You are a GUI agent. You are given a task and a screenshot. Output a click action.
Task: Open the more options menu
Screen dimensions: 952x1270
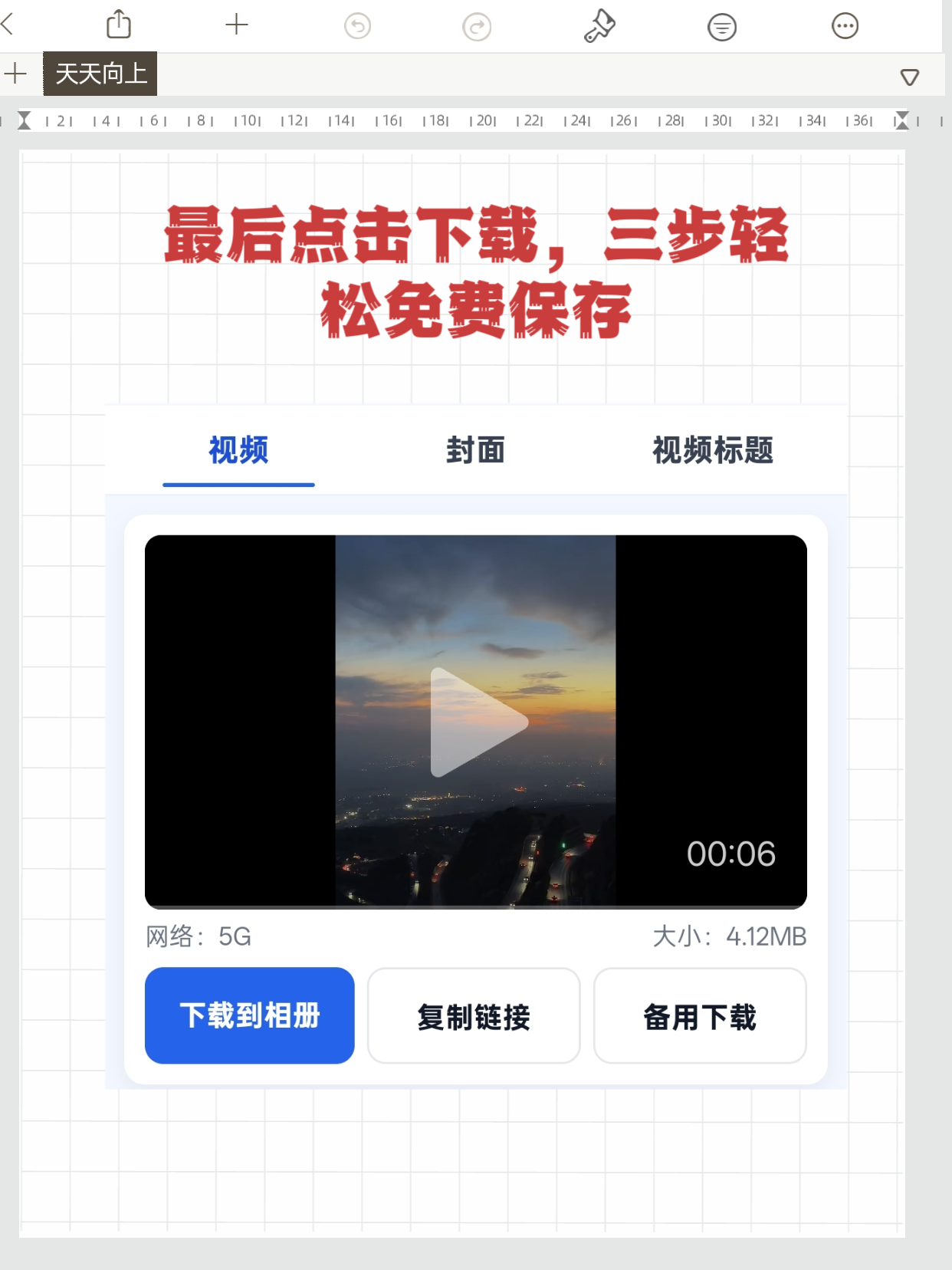pos(845,26)
